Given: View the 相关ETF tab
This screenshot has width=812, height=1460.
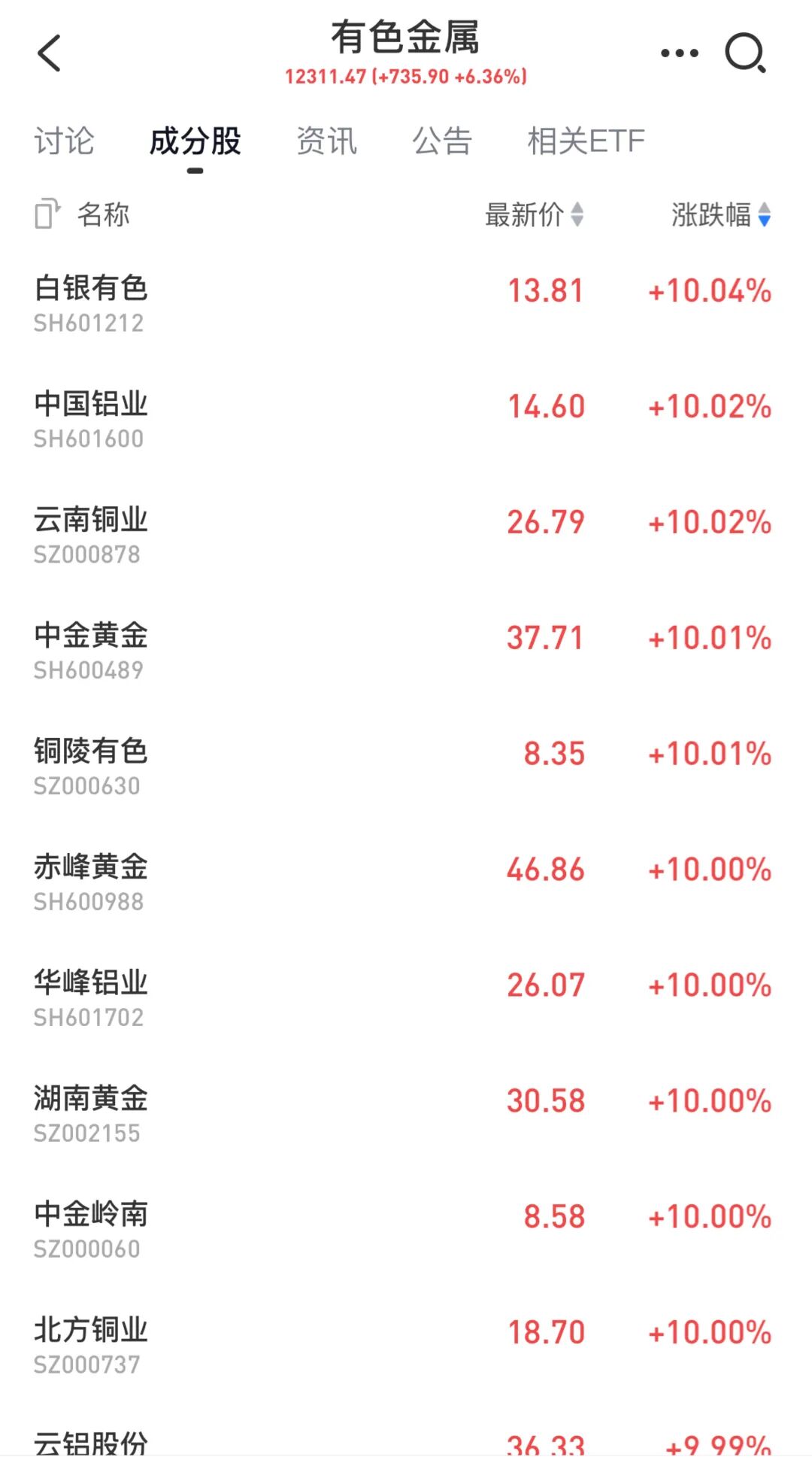Looking at the screenshot, I should [586, 141].
